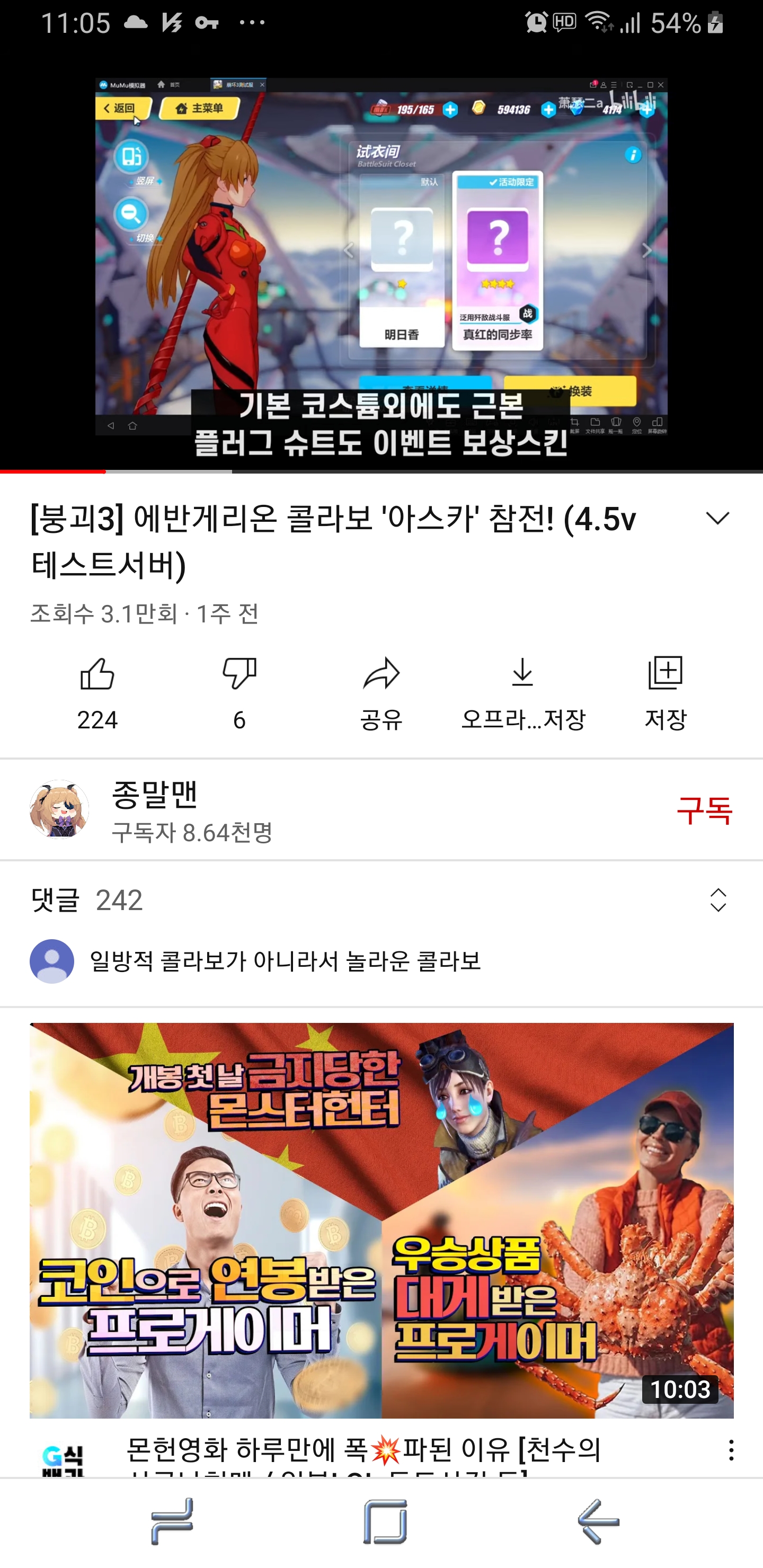Expand the 댓글 242 comments section

(x=718, y=899)
